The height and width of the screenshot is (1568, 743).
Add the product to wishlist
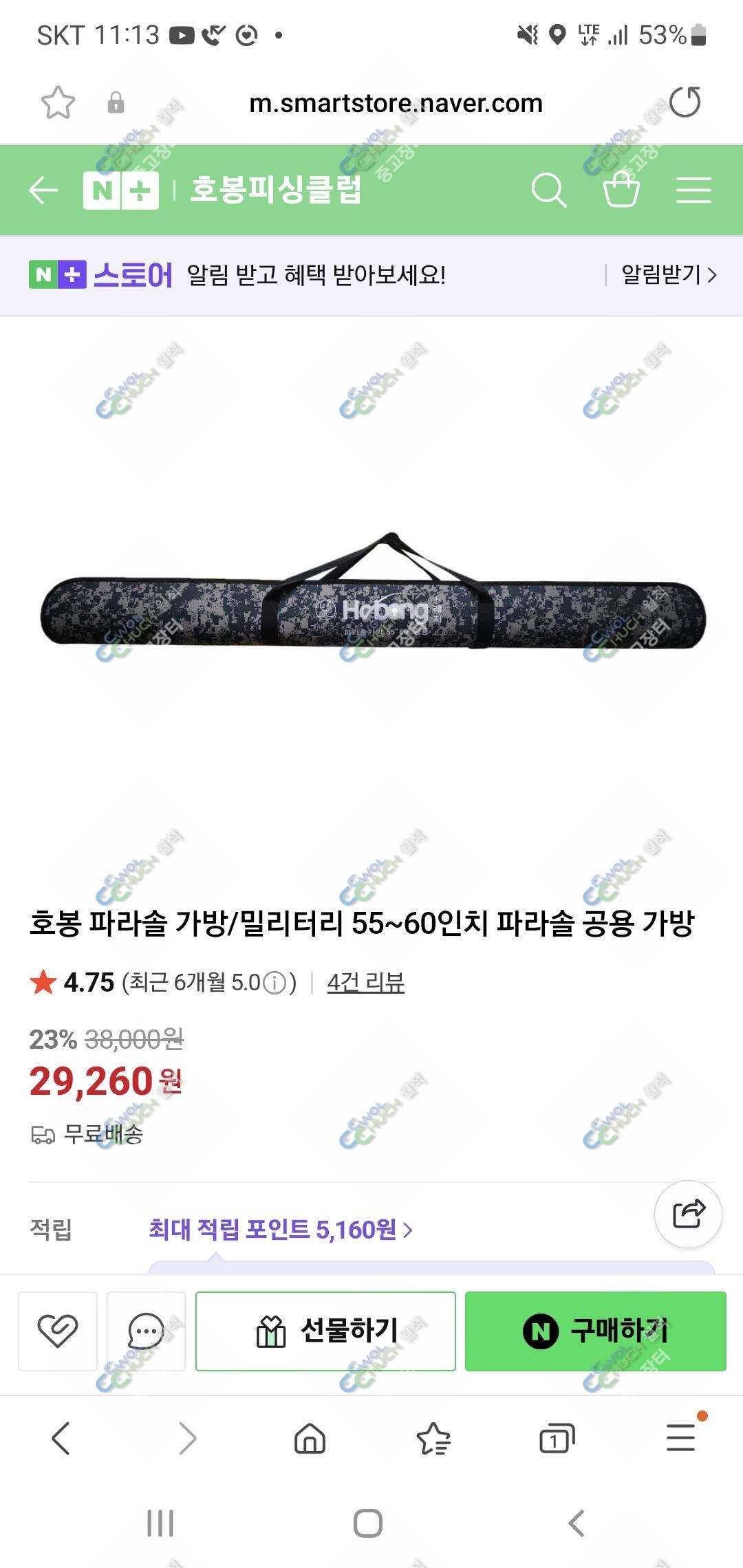tap(58, 1331)
